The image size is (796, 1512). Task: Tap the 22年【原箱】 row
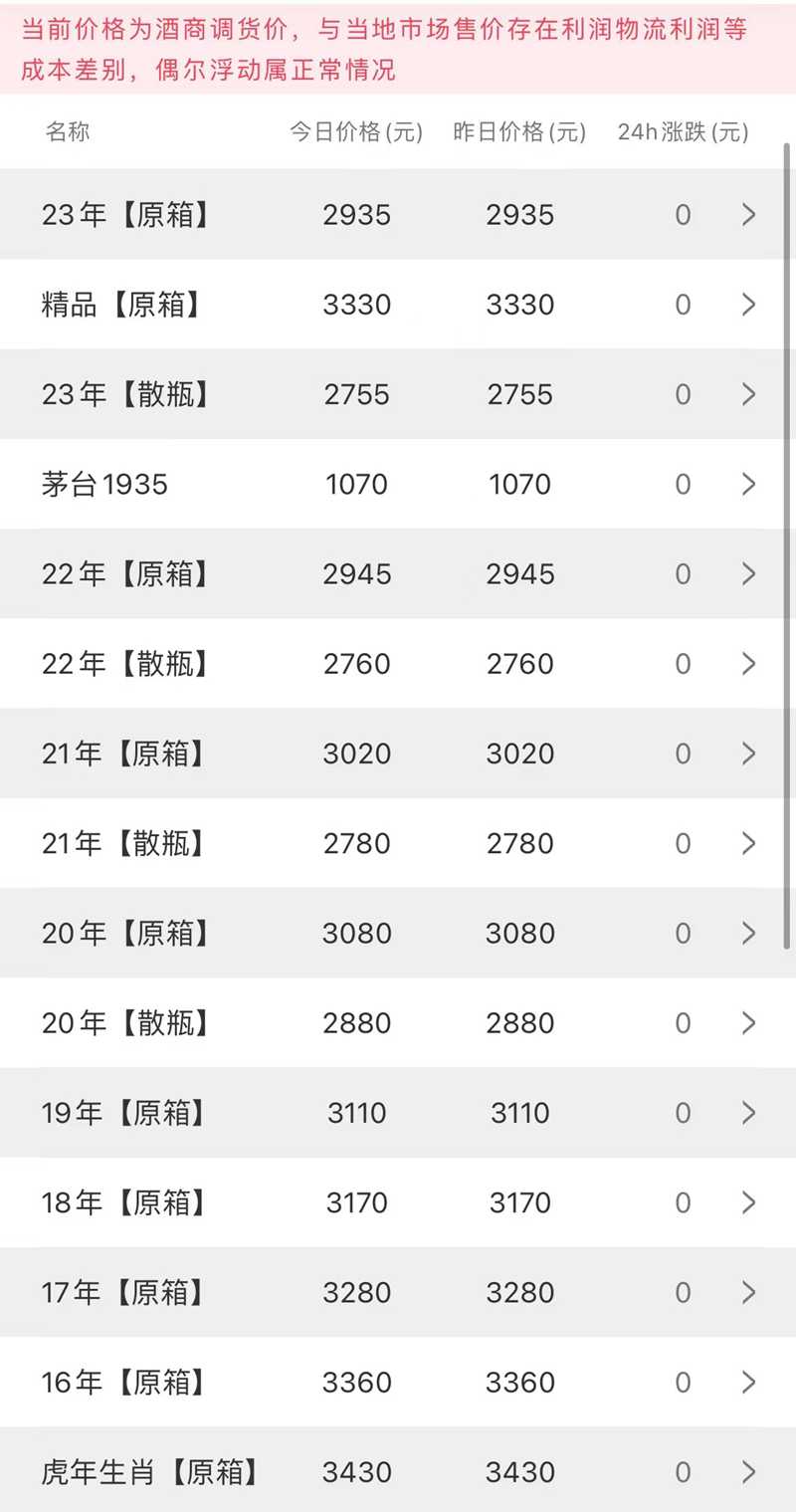(398, 574)
